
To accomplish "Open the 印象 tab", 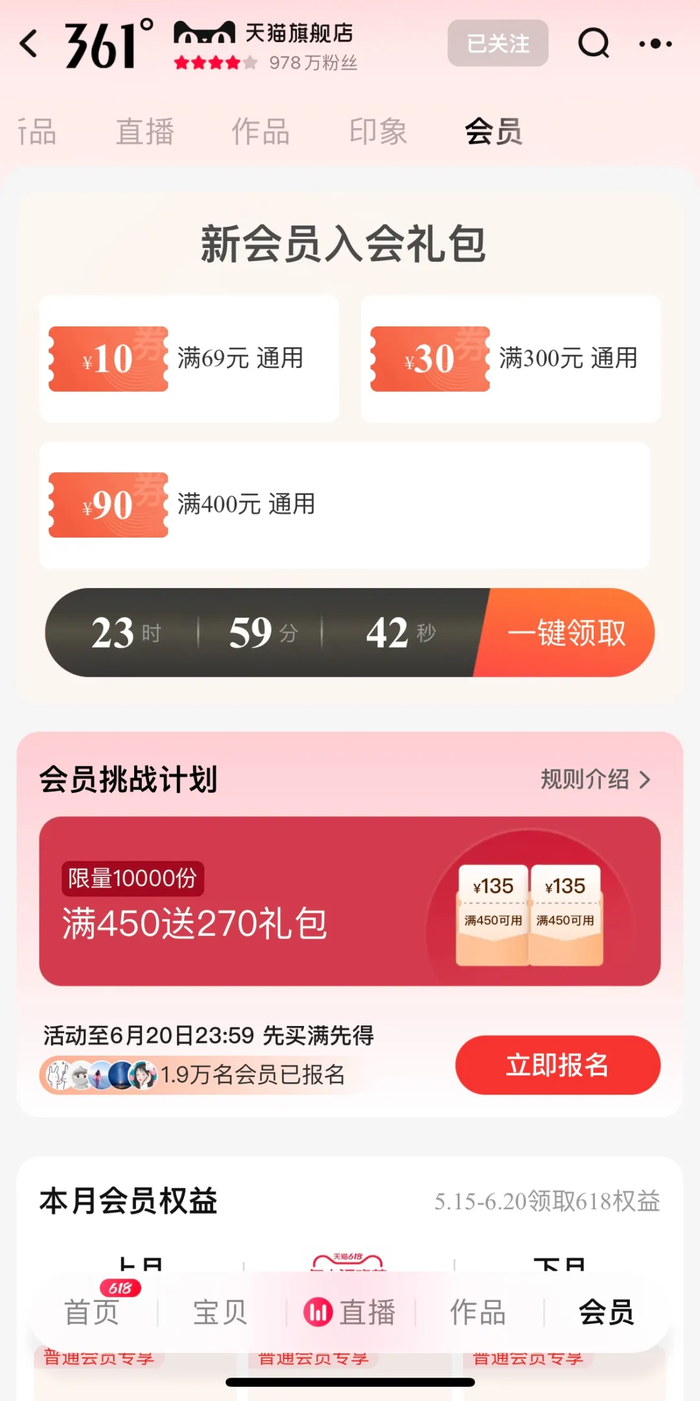I will [378, 132].
